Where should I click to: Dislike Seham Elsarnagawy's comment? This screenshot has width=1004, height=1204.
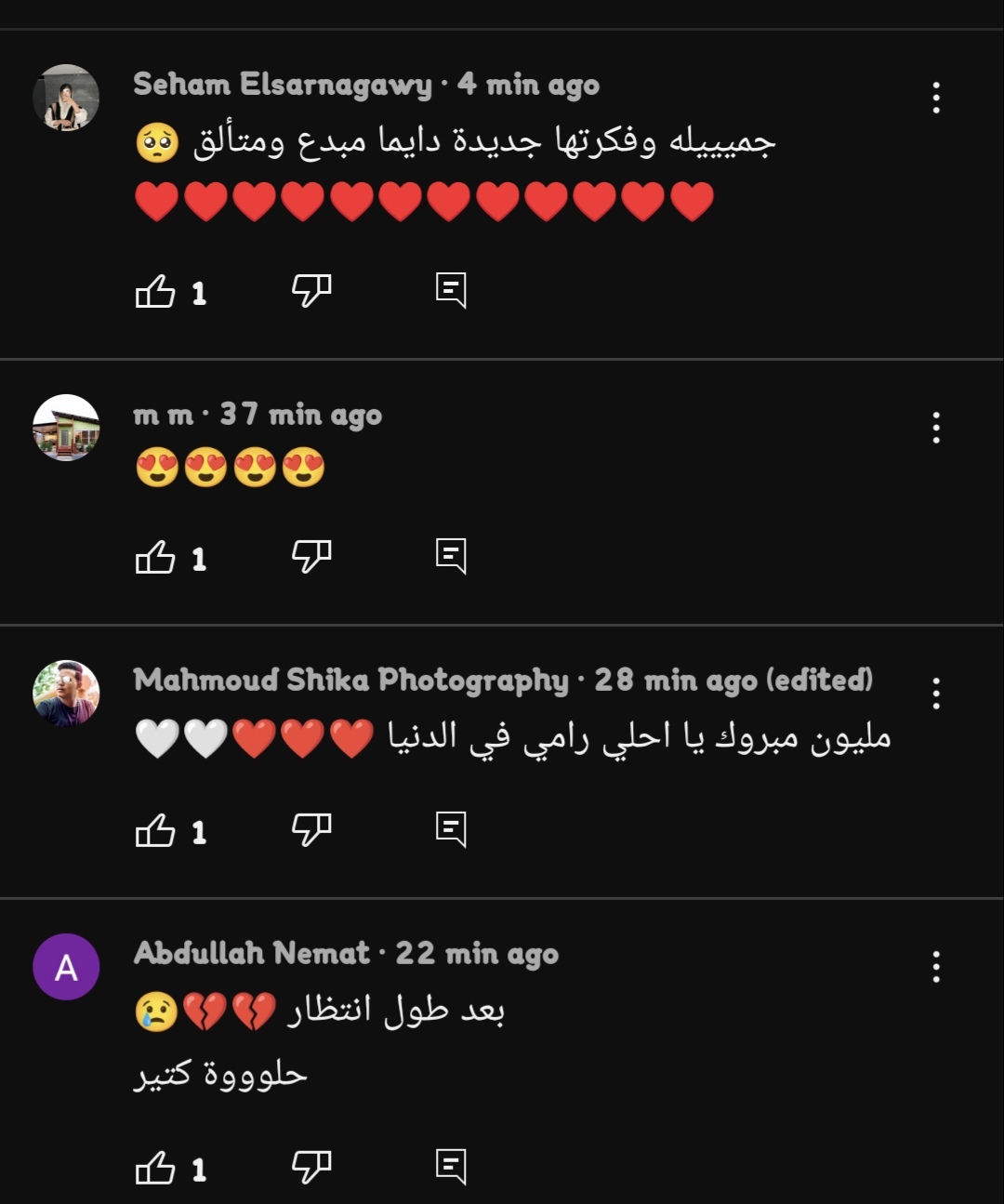click(x=311, y=290)
